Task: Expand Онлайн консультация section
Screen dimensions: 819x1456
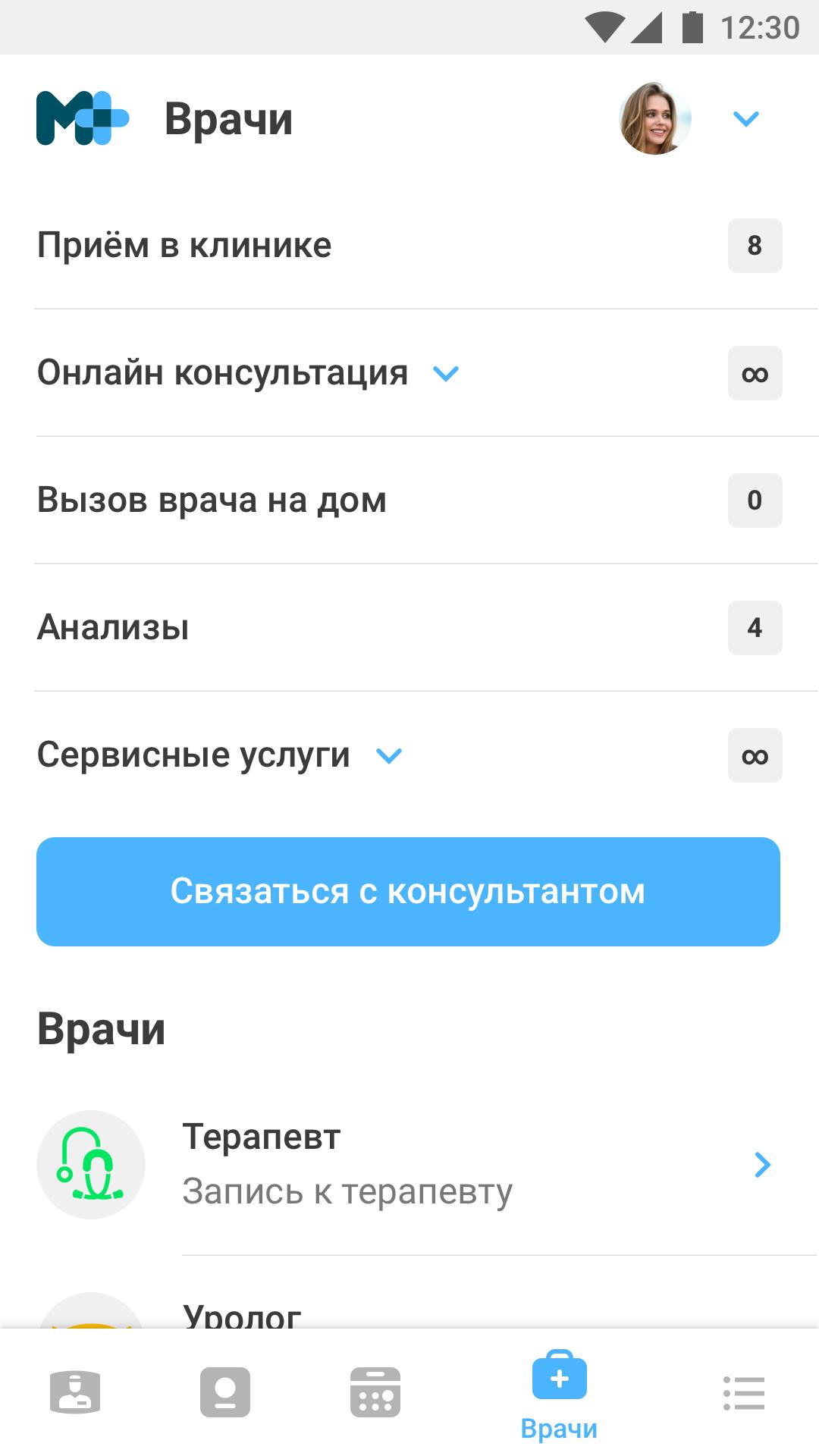Action: (x=445, y=373)
